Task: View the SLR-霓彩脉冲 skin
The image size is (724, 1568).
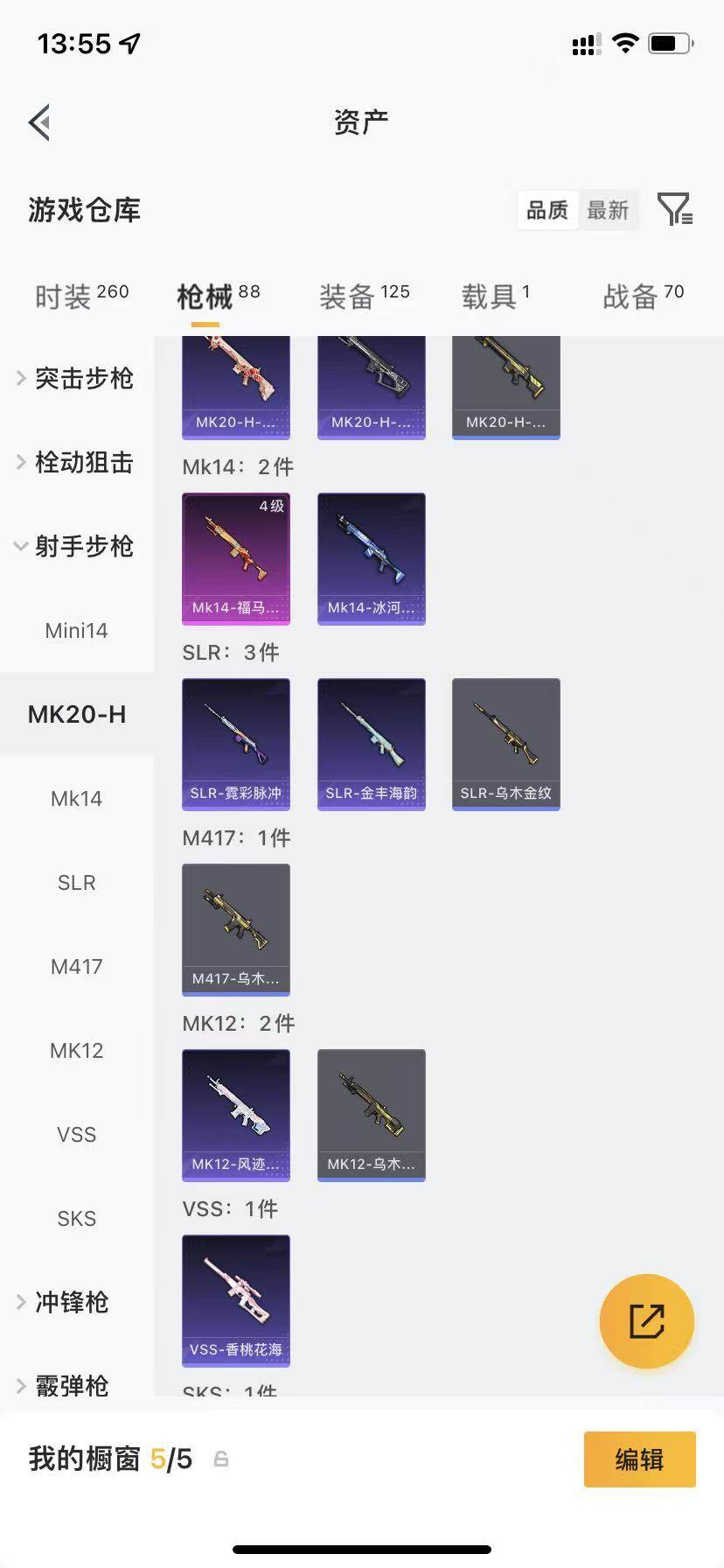Action: [236, 744]
